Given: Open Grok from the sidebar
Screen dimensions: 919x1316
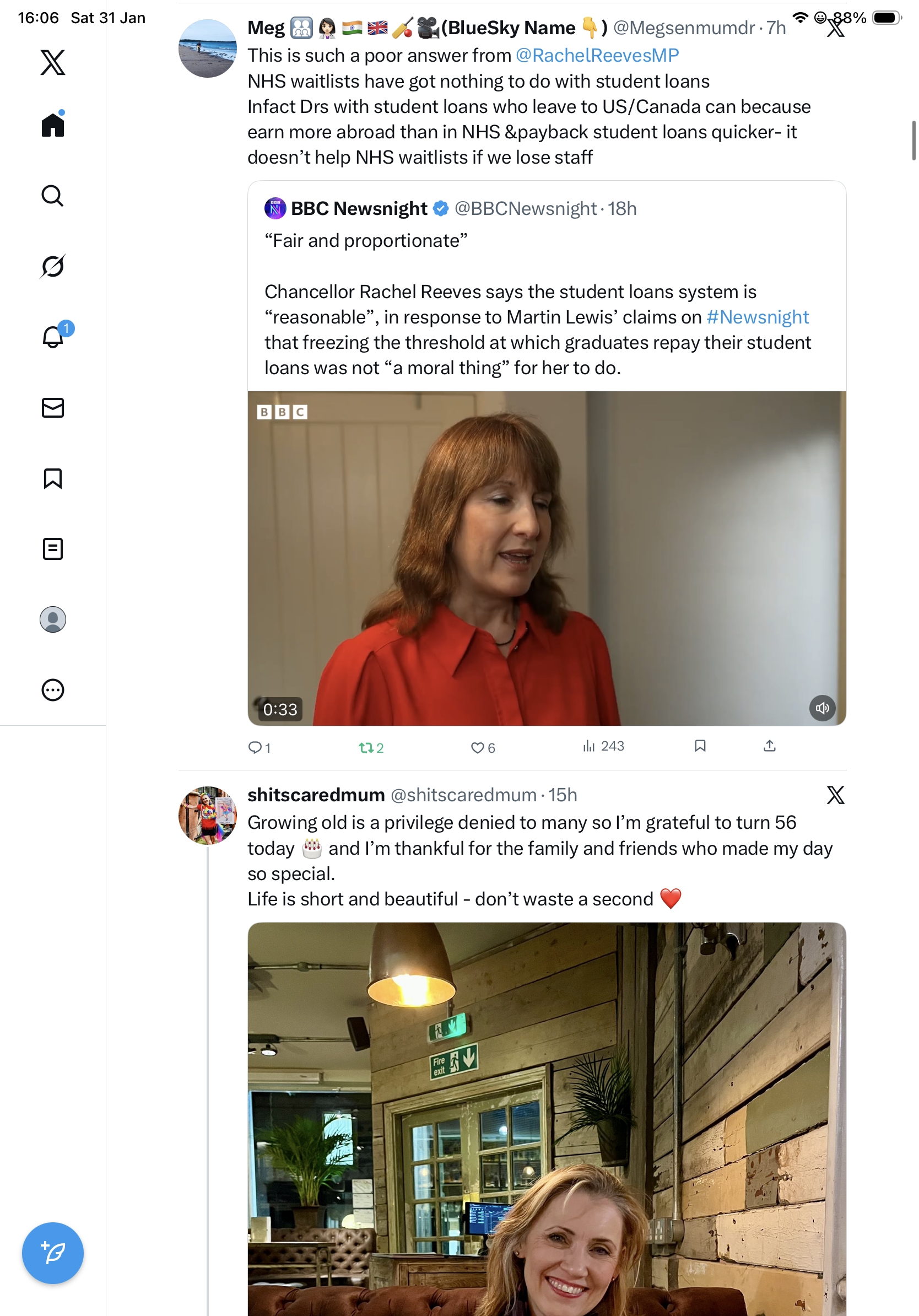Looking at the screenshot, I should [53, 266].
